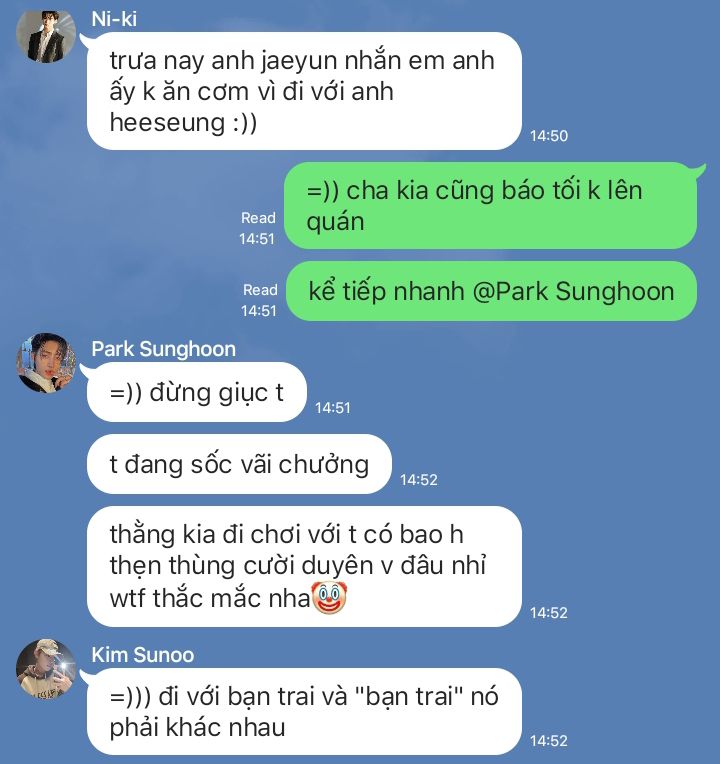Open Ni-ki's profile picture
This screenshot has width=720, height=764.
[46, 34]
